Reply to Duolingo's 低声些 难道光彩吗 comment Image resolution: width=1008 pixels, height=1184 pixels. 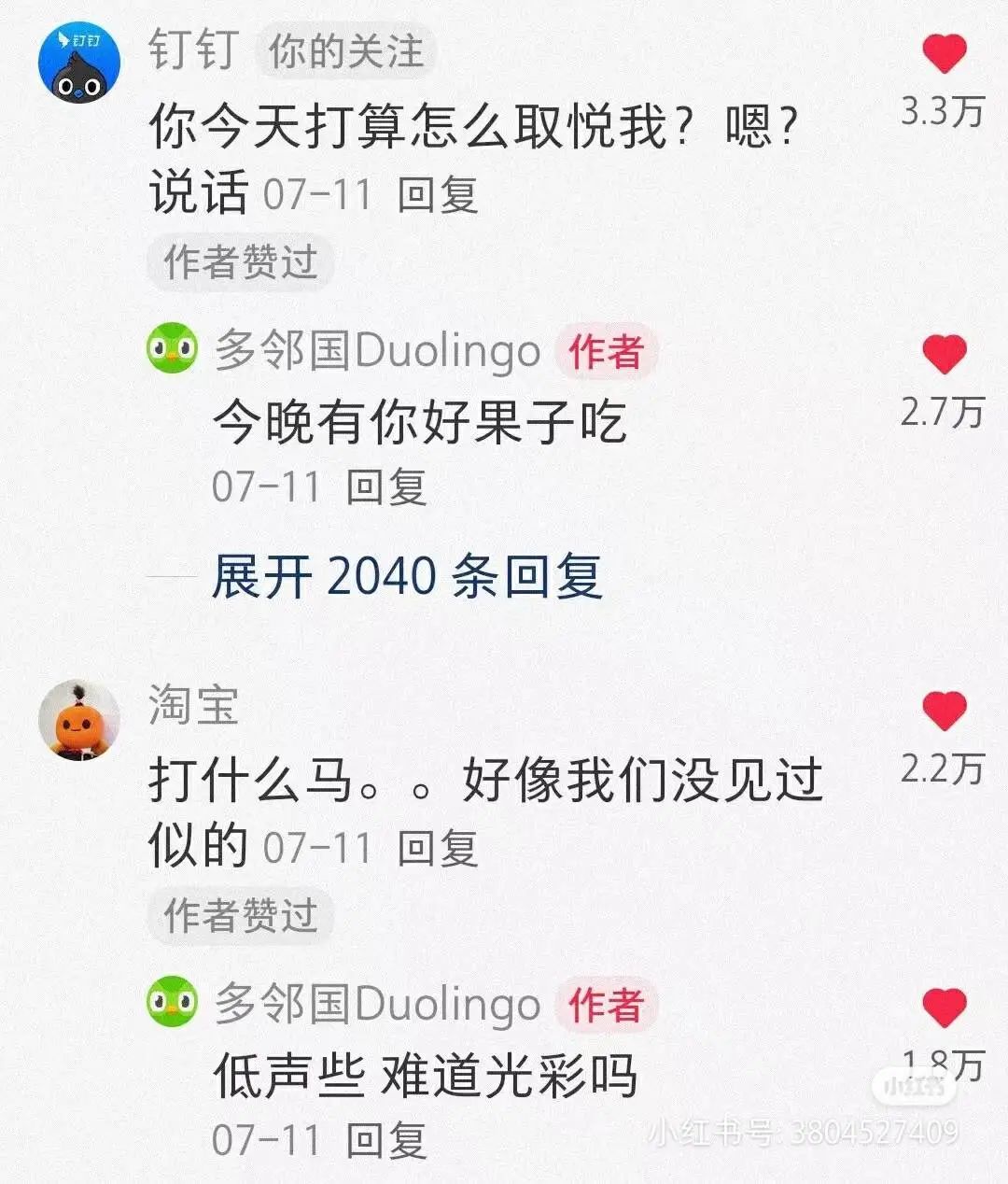pyautogui.click(x=385, y=1140)
